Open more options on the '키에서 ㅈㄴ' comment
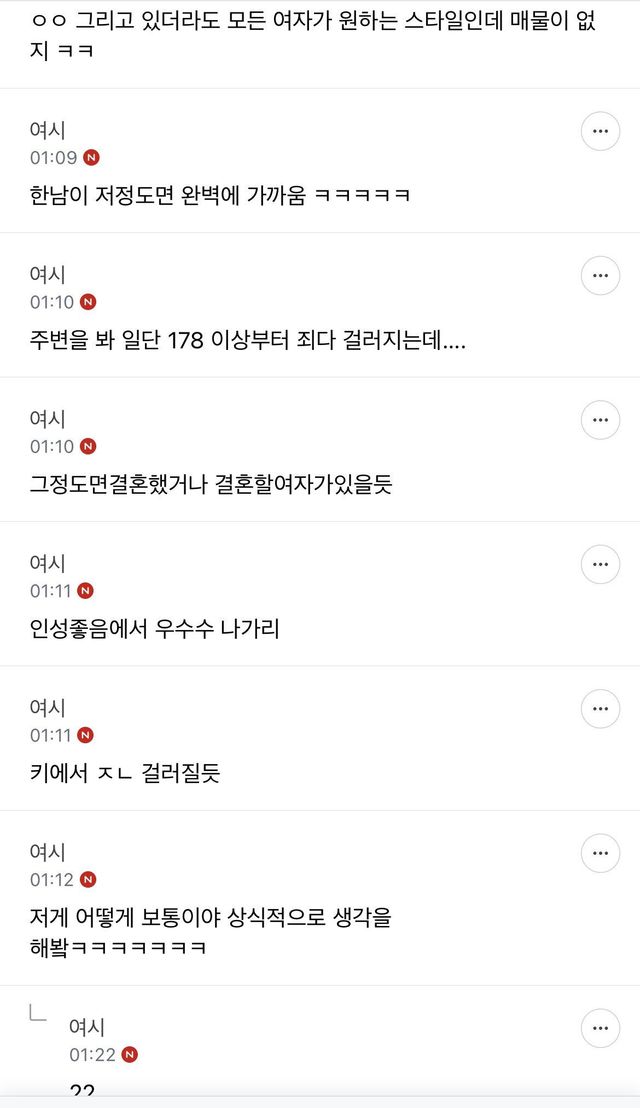This screenshot has width=640, height=1108. coord(600,709)
